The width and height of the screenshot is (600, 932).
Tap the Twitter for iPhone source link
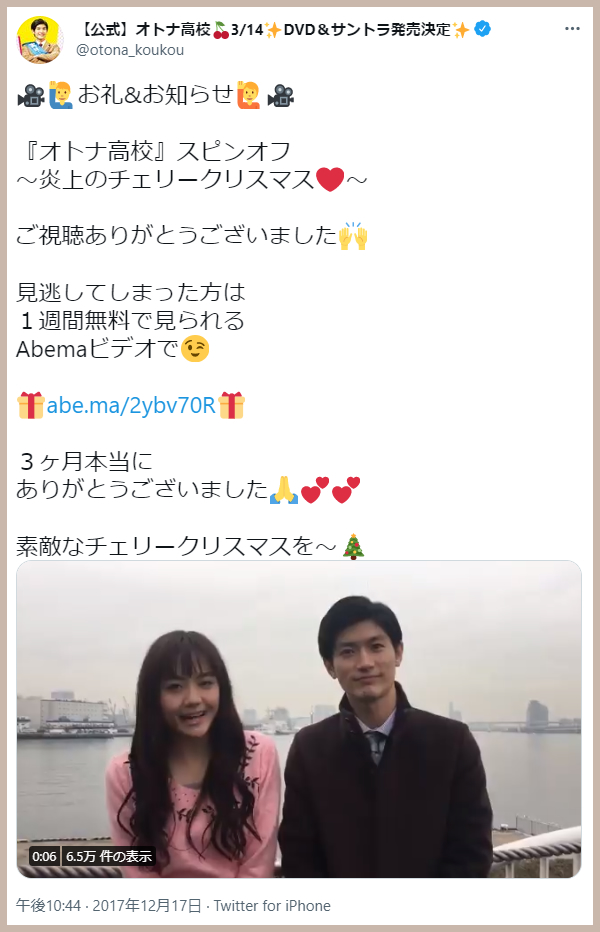point(271,906)
